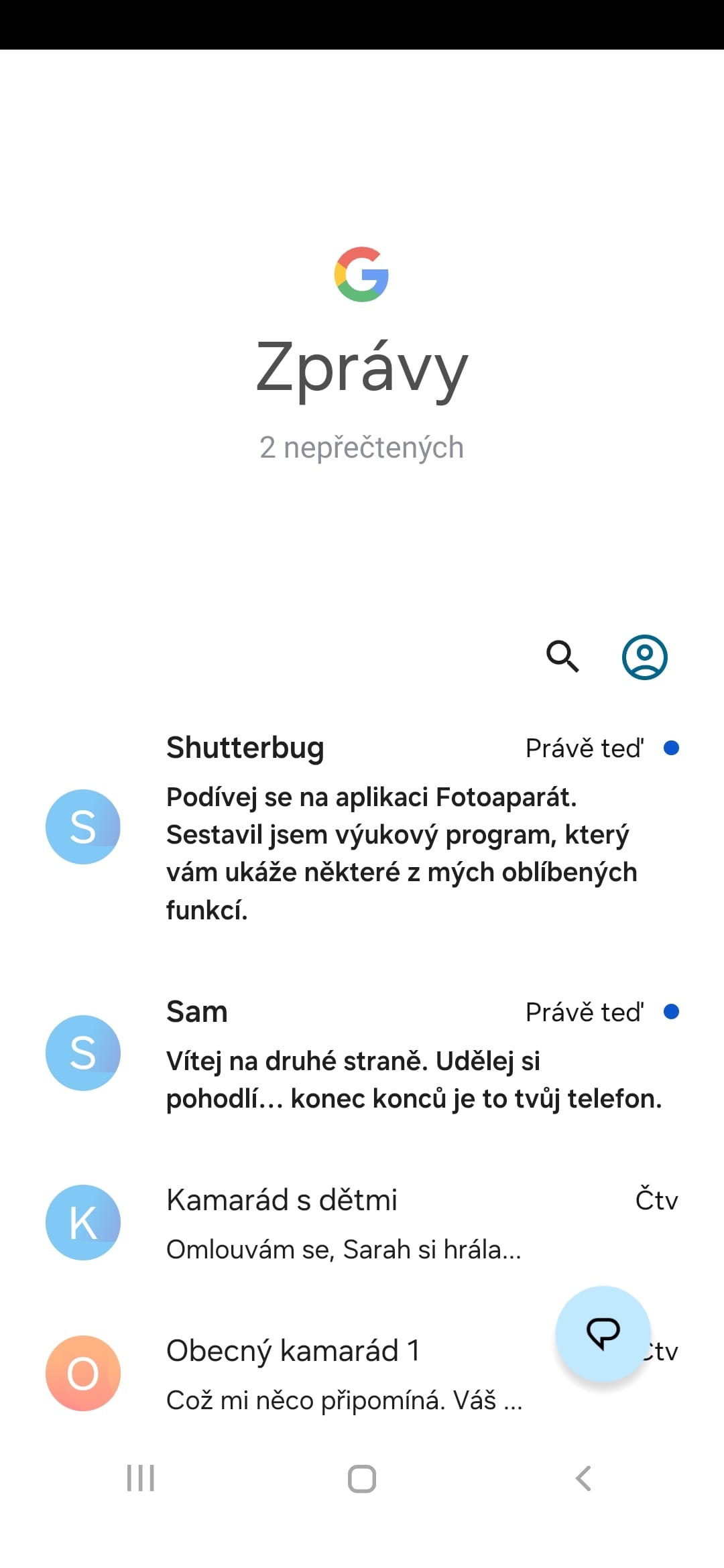This screenshot has width=724, height=1568.
Task: Go back using the navigation bar
Action: pos(583,1478)
